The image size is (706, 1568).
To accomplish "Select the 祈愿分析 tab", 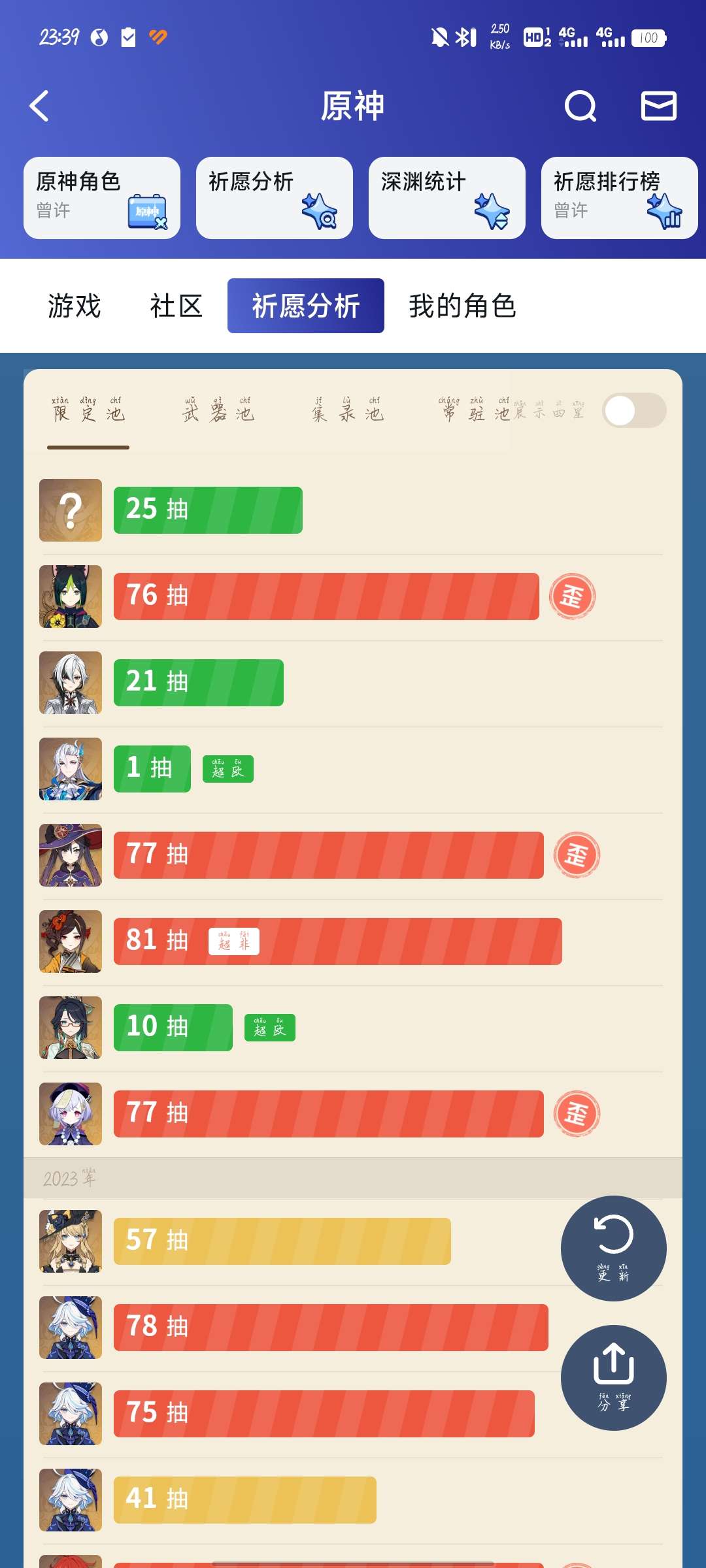I will coord(306,306).
